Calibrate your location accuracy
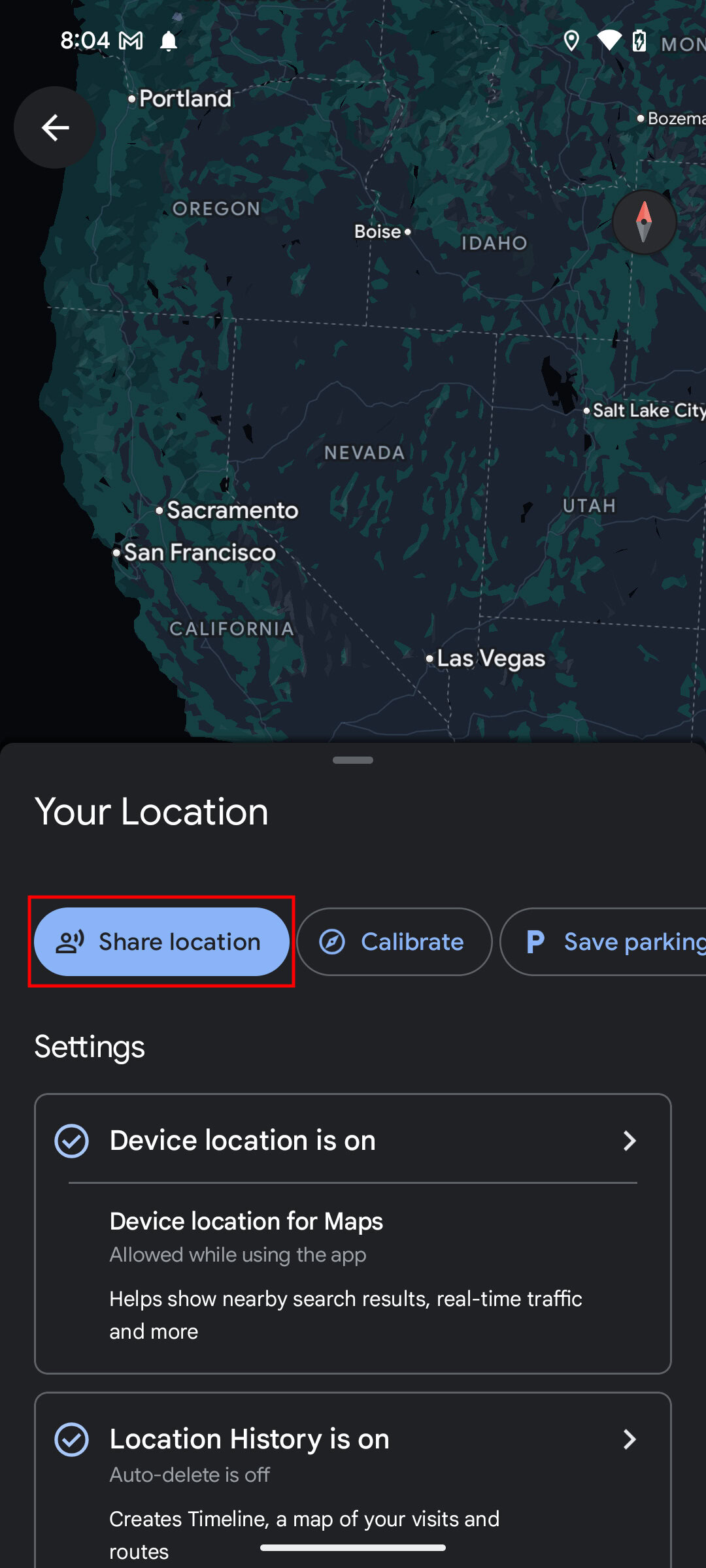 (394, 941)
